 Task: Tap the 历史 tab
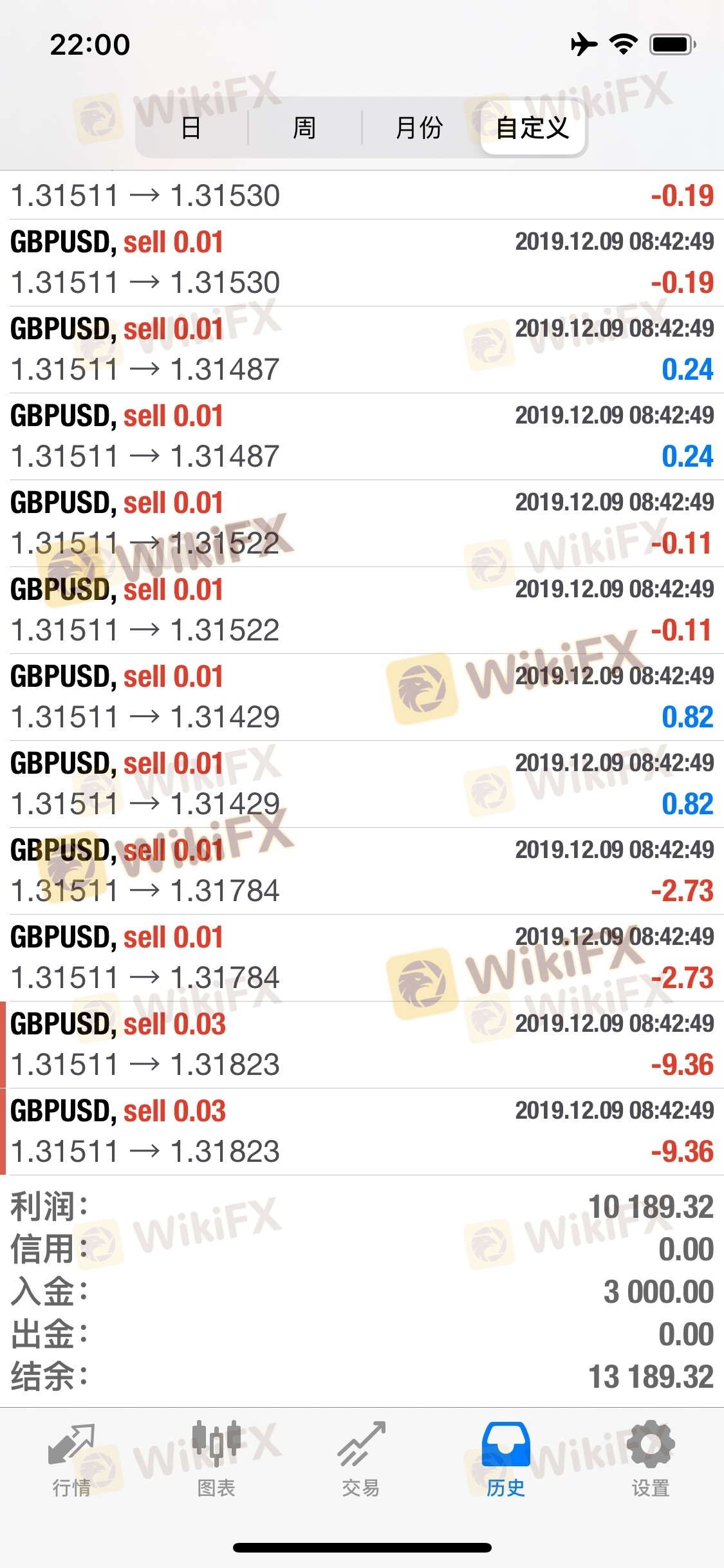pyautogui.click(x=506, y=1459)
